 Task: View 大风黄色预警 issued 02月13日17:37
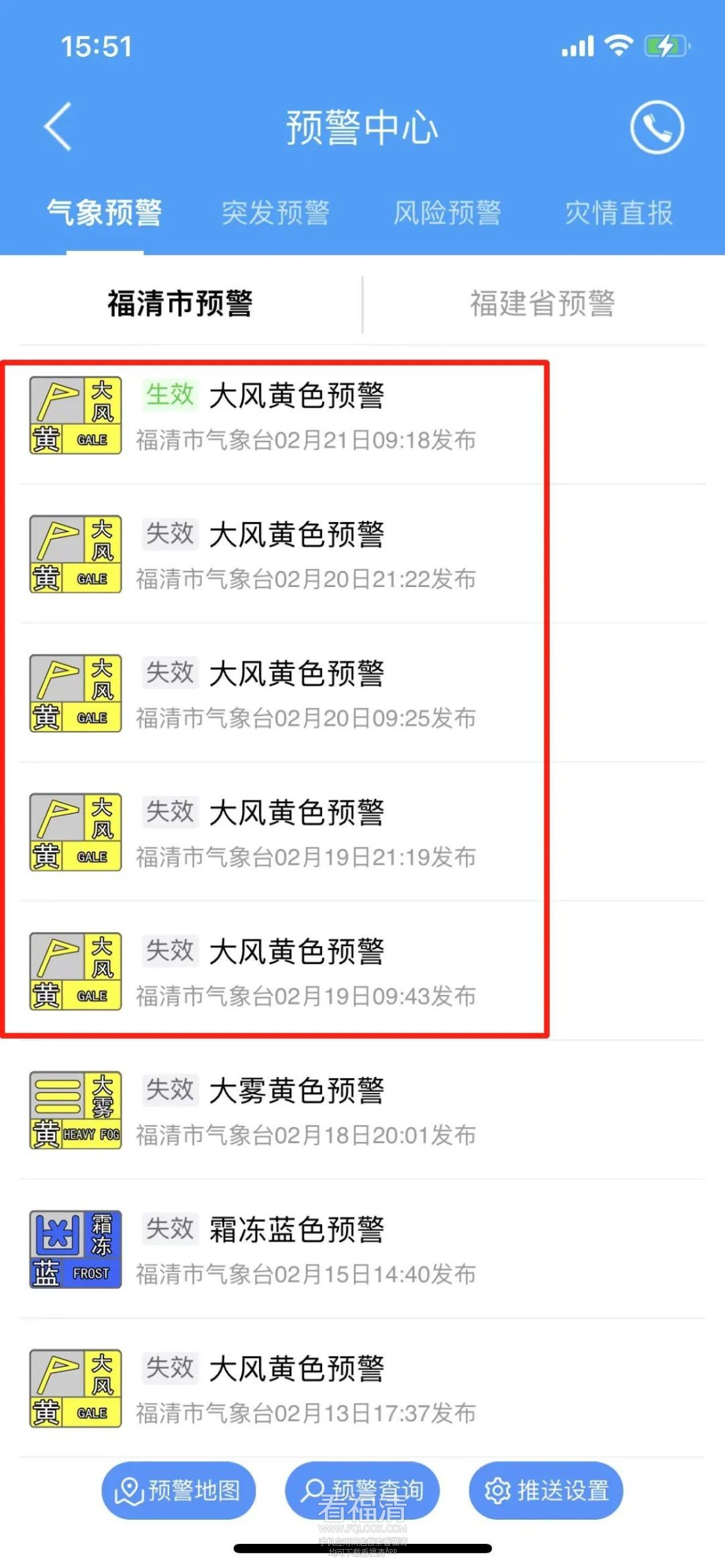point(305,1389)
